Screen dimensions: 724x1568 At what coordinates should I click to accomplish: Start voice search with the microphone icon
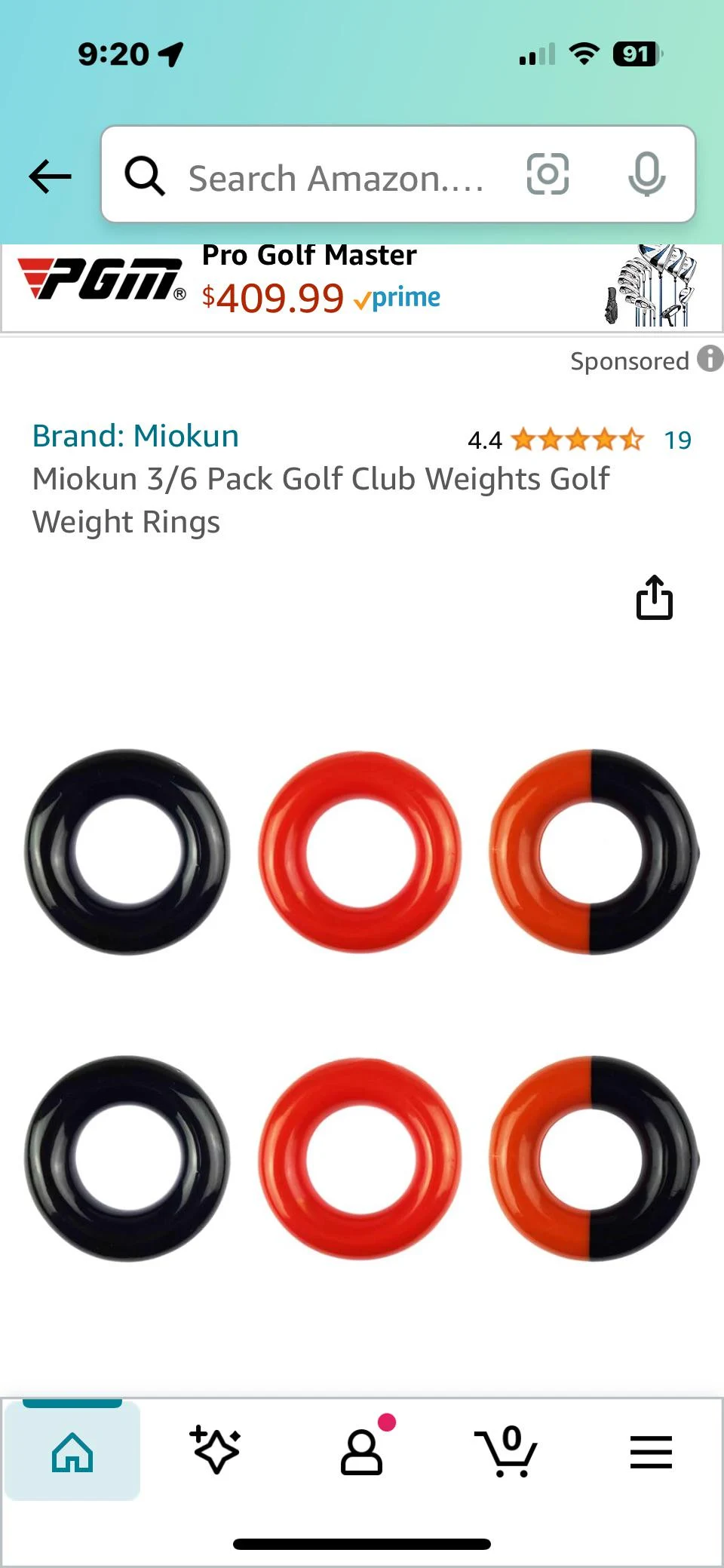(x=647, y=175)
